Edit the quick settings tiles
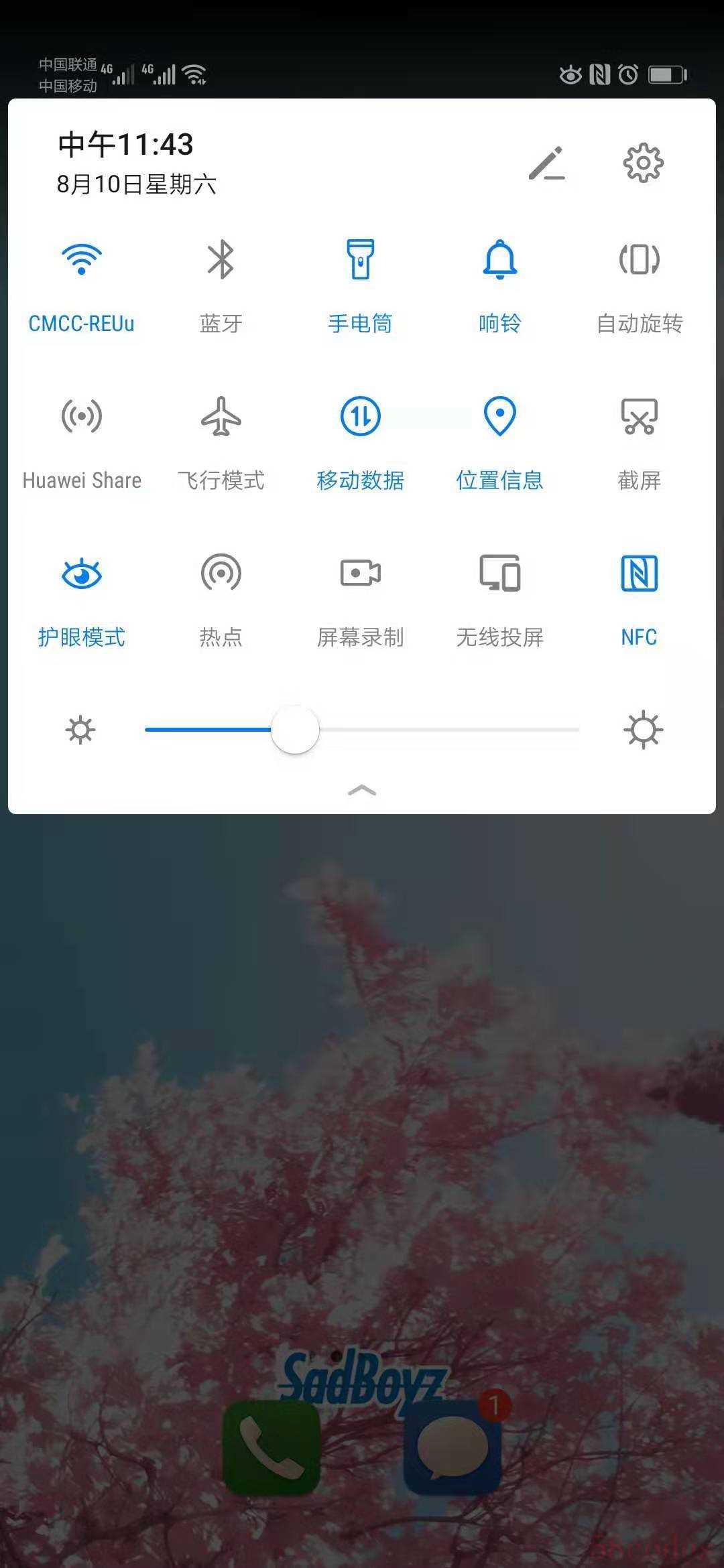Image resolution: width=724 pixels, height=1568 pixels. coord(546,163)
